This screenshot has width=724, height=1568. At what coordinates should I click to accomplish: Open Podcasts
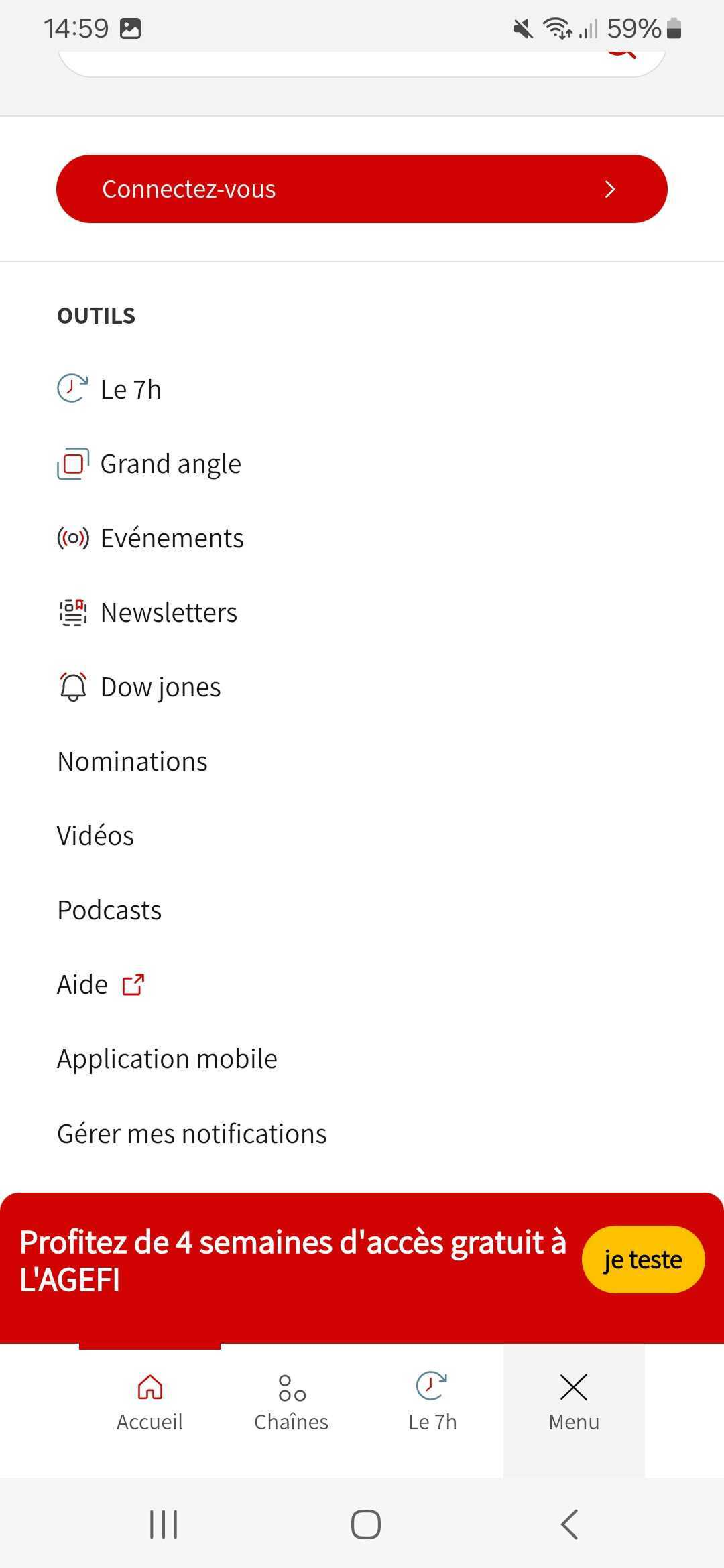[x=110, y=910]
